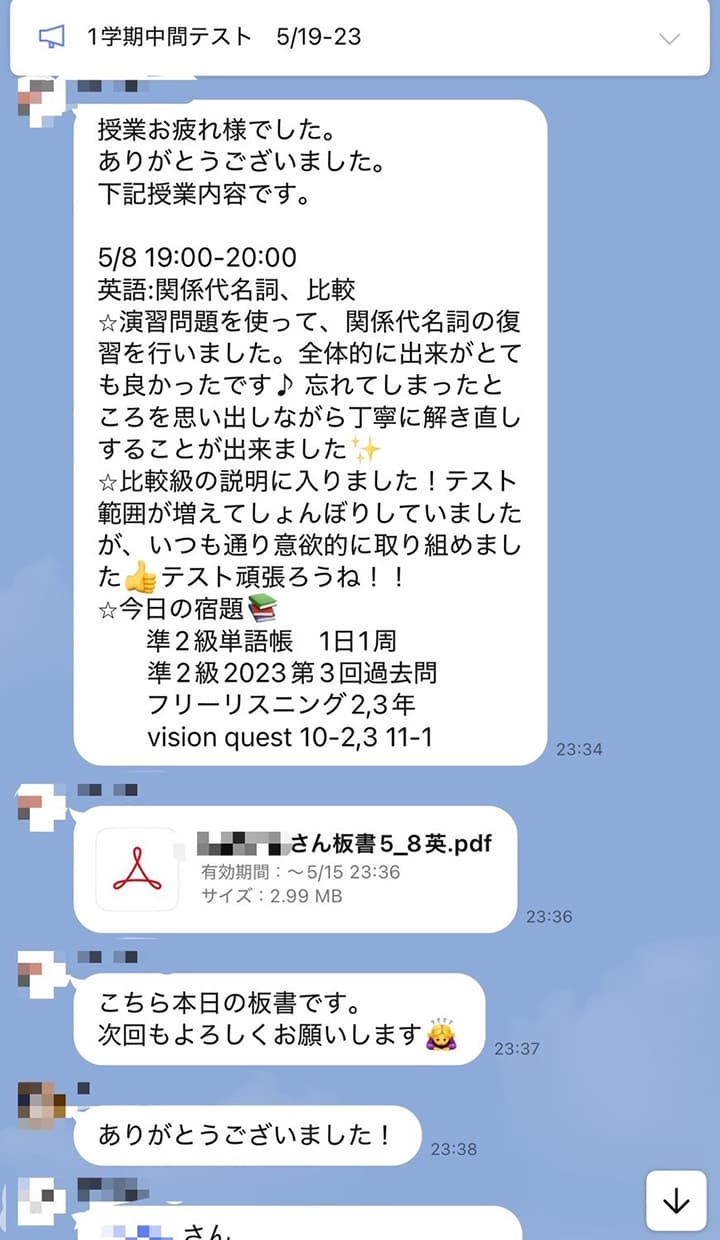Jump to latest messages with down arrow
The height and width of the screenshot is (1240, 720).
pyautogui.click(x=676, y=1200)
